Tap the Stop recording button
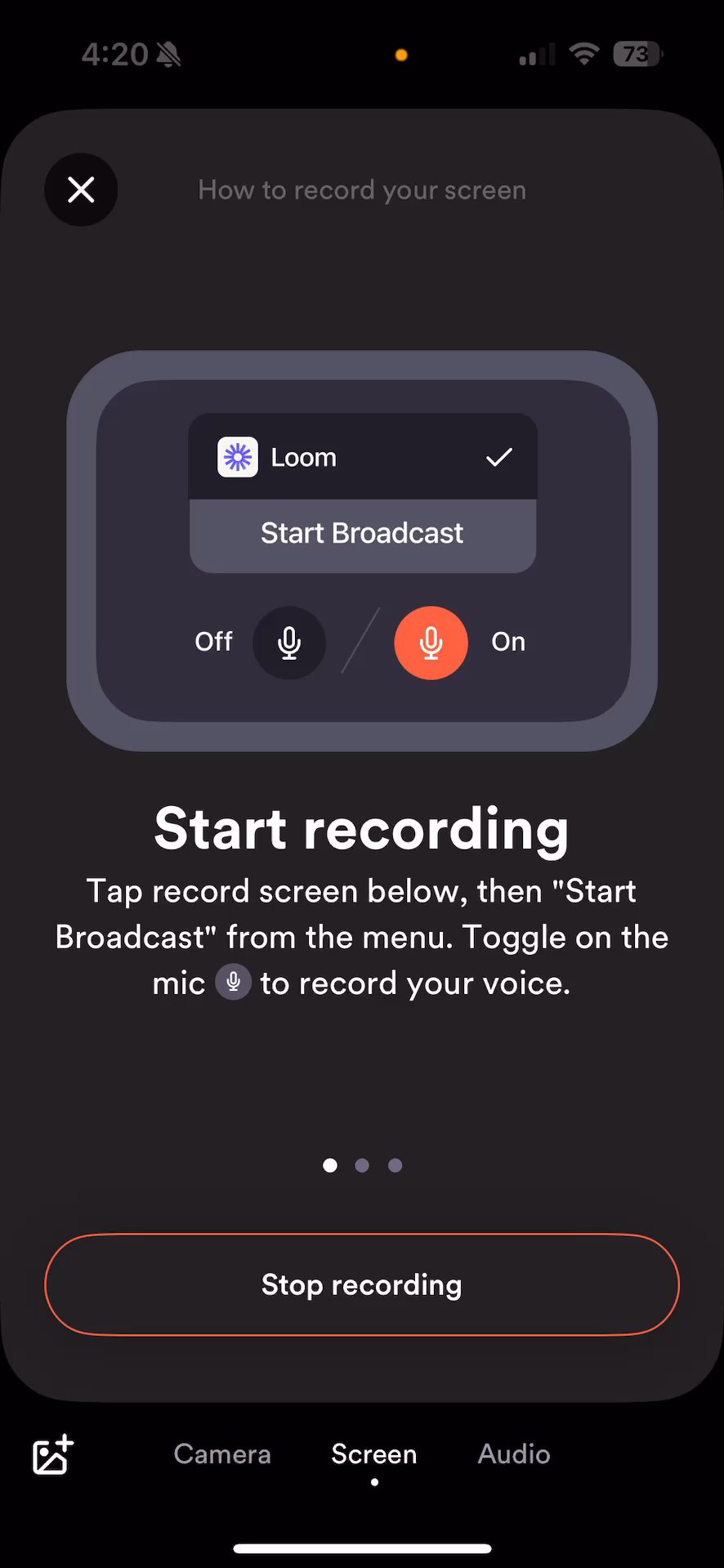This screenshot has width=724, height=1568. click(x=362, y=1284)
